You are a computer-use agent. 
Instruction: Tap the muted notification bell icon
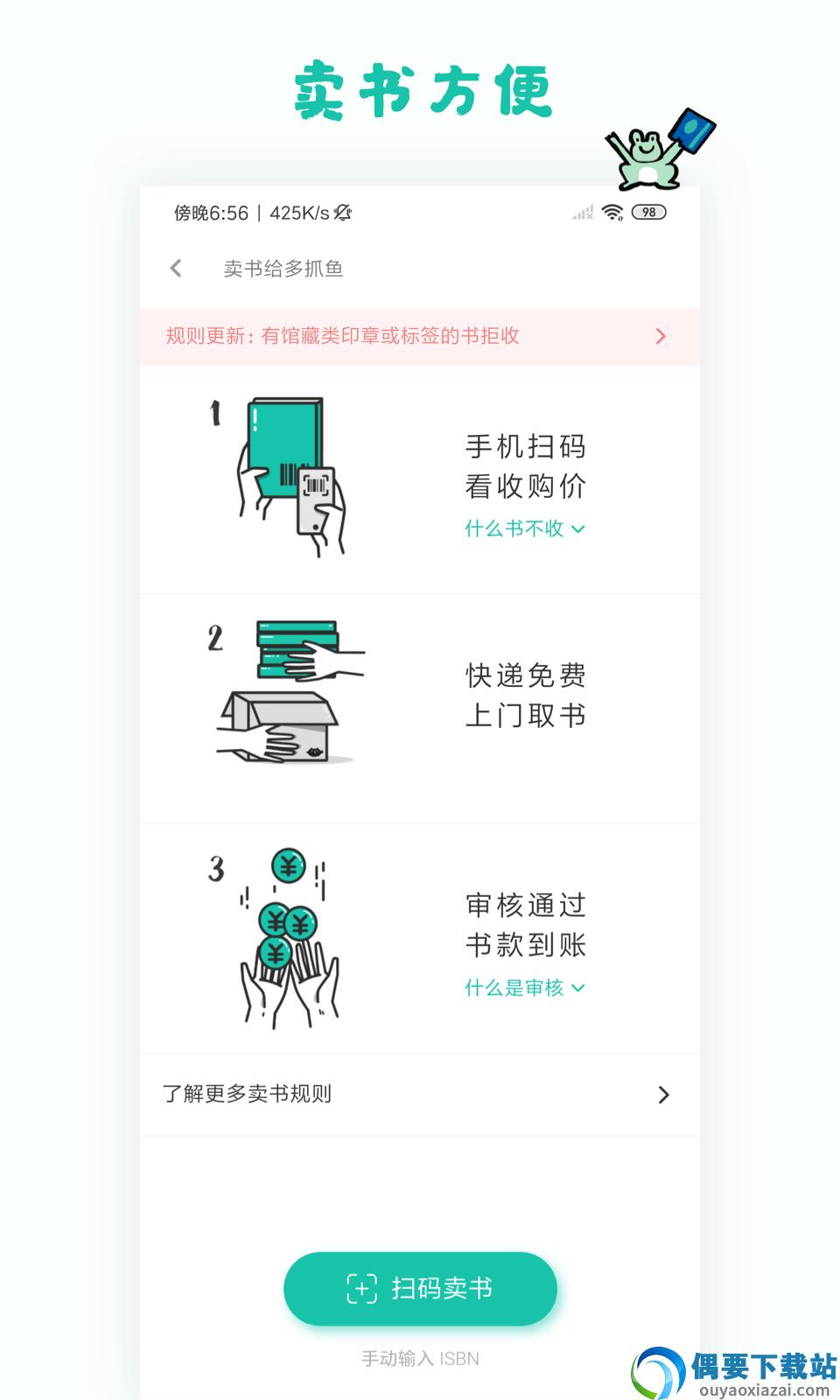343,213
